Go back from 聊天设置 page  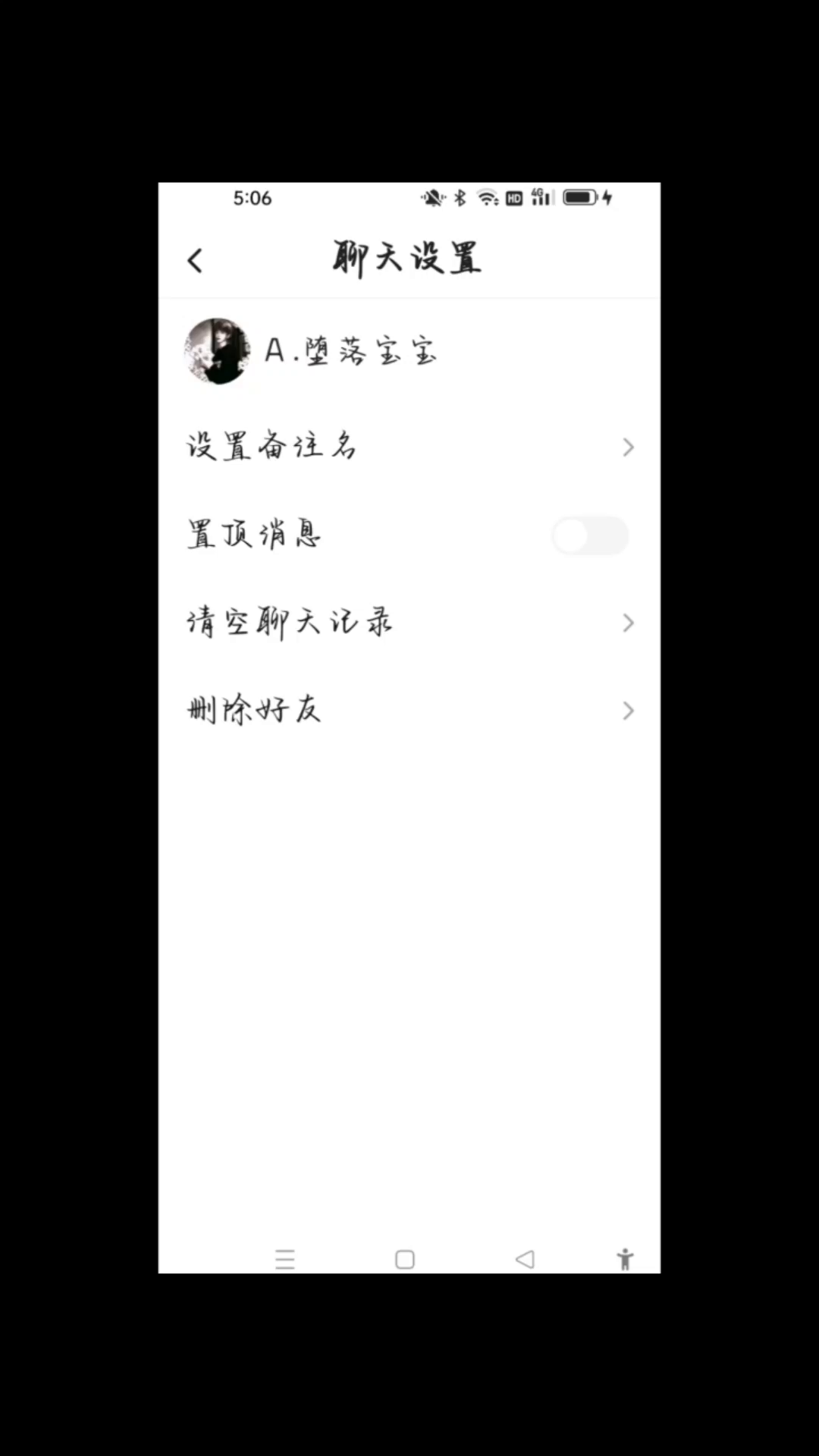click(x=195, y=261)
